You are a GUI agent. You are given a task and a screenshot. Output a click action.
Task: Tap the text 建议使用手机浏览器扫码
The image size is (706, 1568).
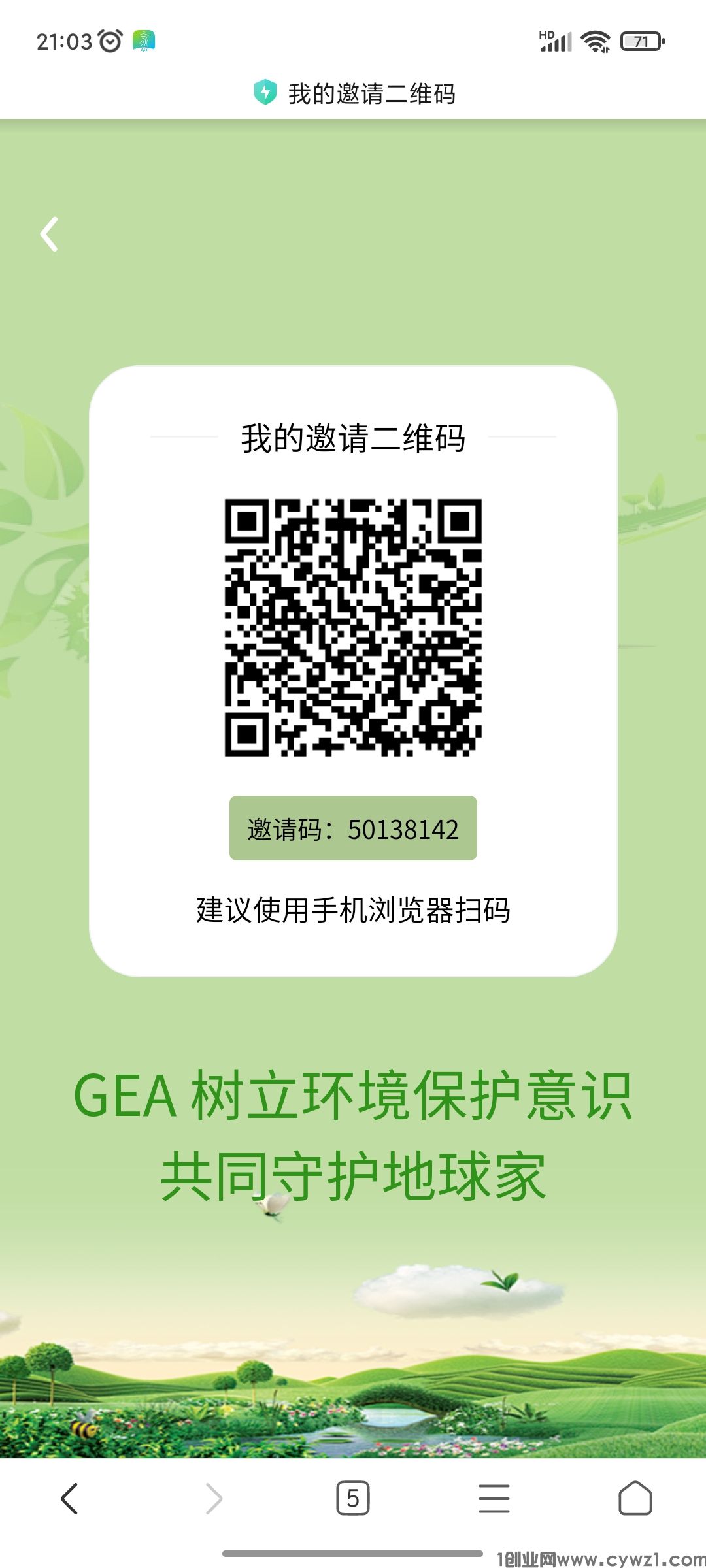(x=353, y=911)
